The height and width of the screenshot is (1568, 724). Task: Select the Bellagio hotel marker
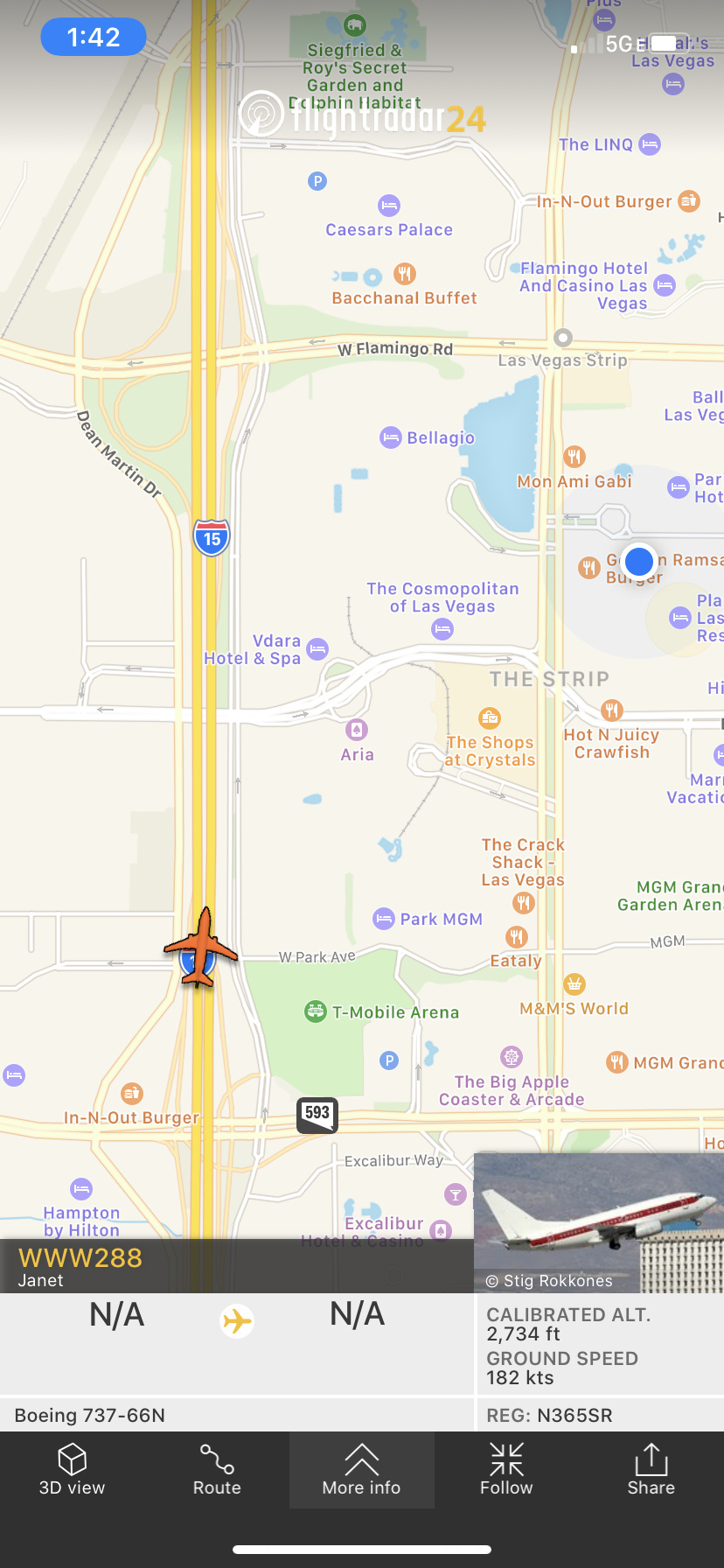point(391,437)
